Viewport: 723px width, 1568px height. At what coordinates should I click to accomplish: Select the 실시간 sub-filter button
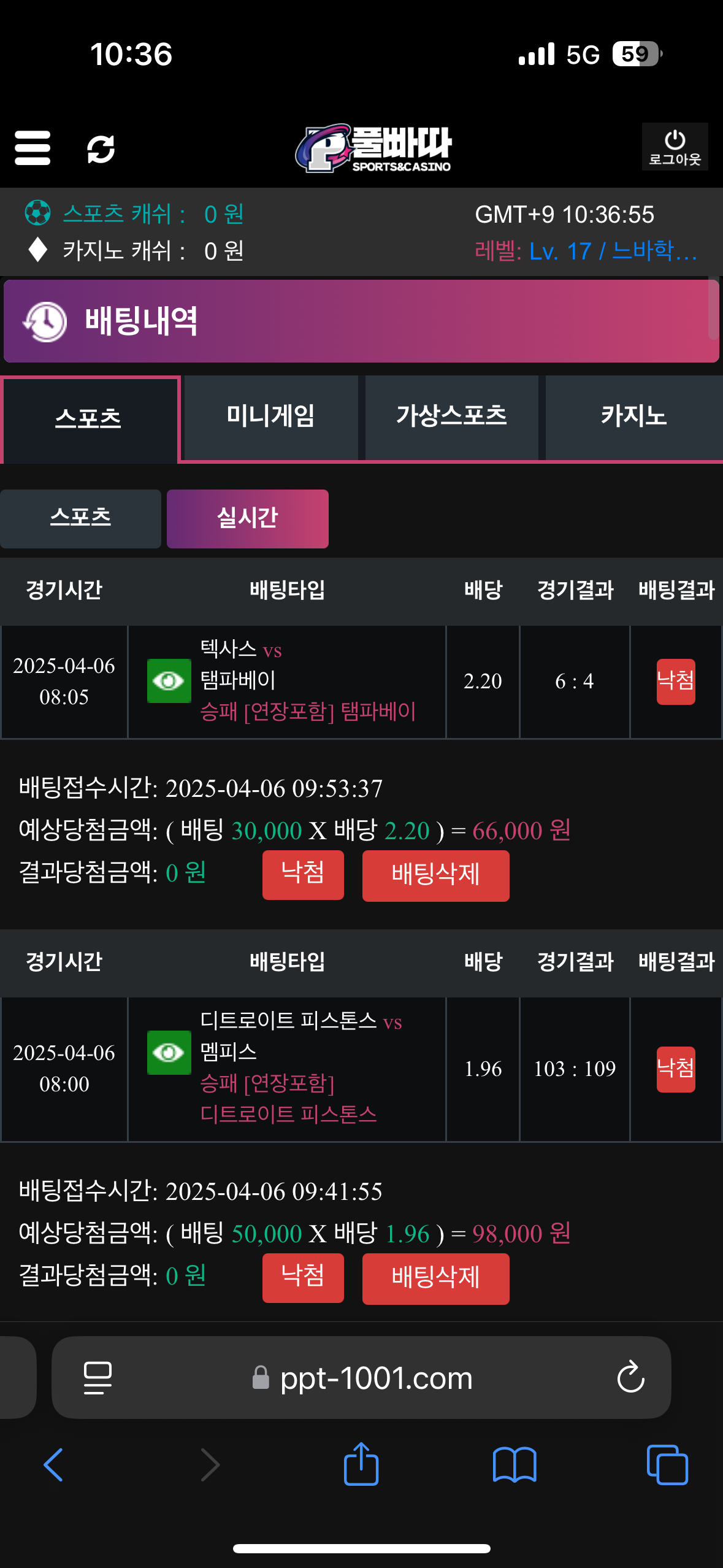pyautogui.click(x=247, y=518)
